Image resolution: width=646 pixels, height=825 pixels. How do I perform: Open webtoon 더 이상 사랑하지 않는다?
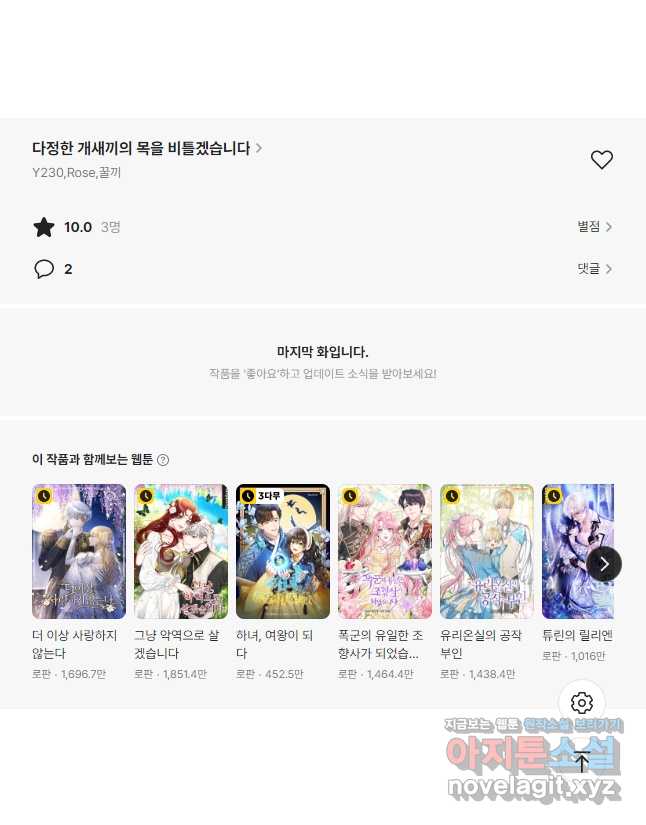[x=79, y=552]
